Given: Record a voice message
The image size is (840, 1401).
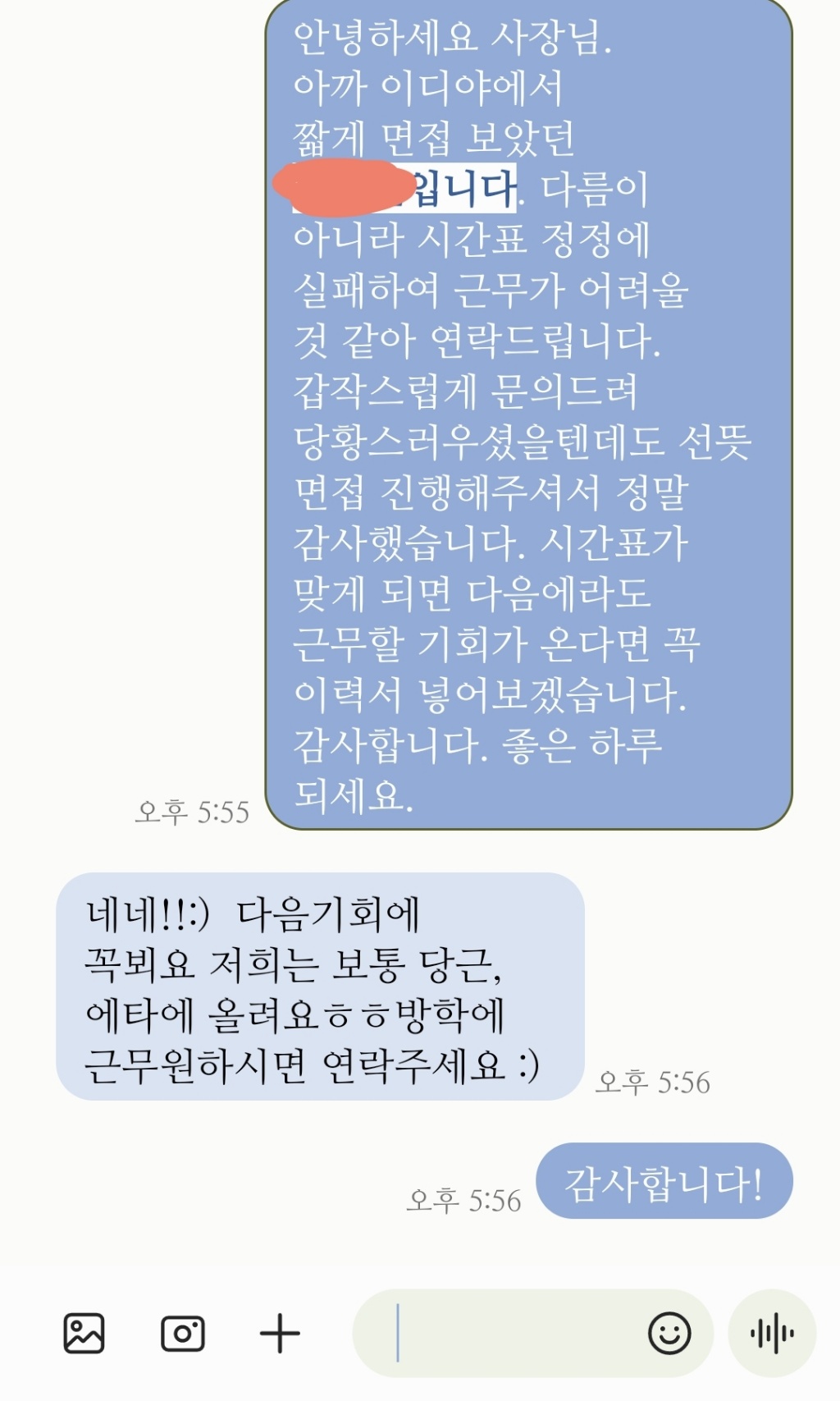Looking at the screenshot, I should click(x=772, y=1333).
